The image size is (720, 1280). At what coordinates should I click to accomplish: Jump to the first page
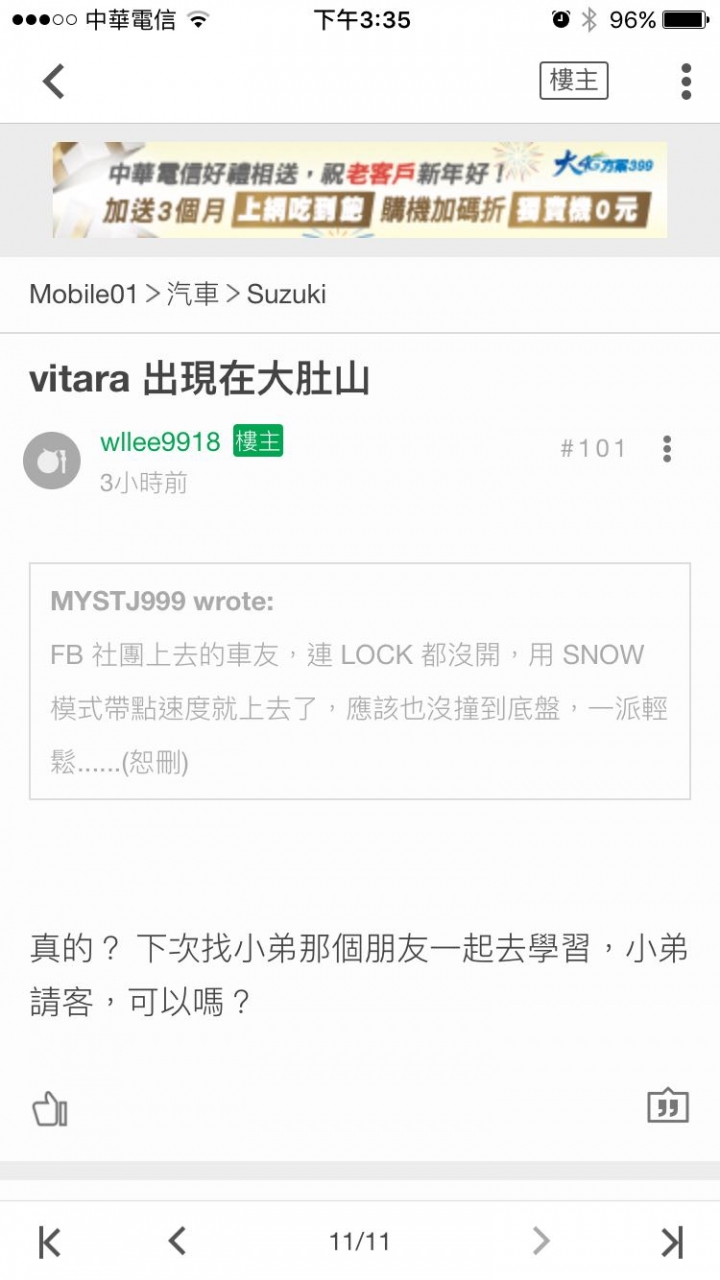coord(49,1242)
